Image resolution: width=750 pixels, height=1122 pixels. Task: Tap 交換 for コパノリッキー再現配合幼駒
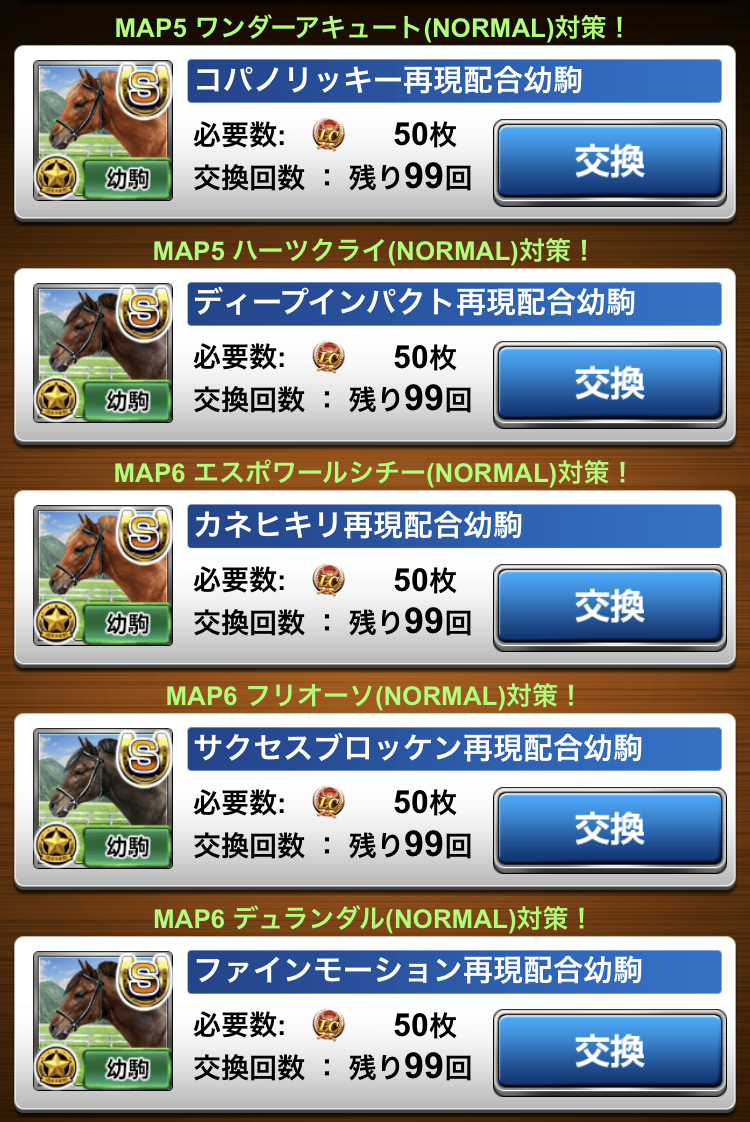(609, 162)
